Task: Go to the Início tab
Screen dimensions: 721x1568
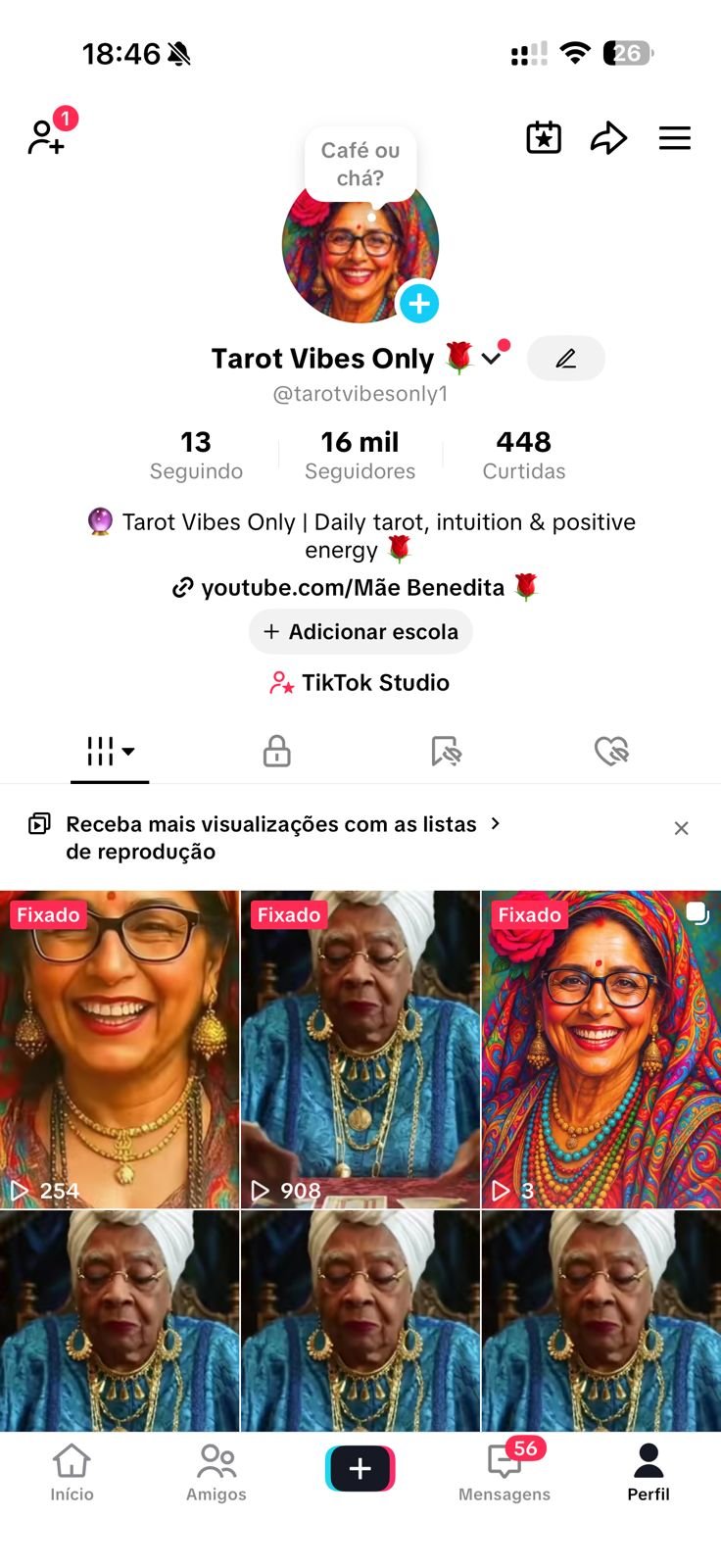Action: tap(72, 1472)
